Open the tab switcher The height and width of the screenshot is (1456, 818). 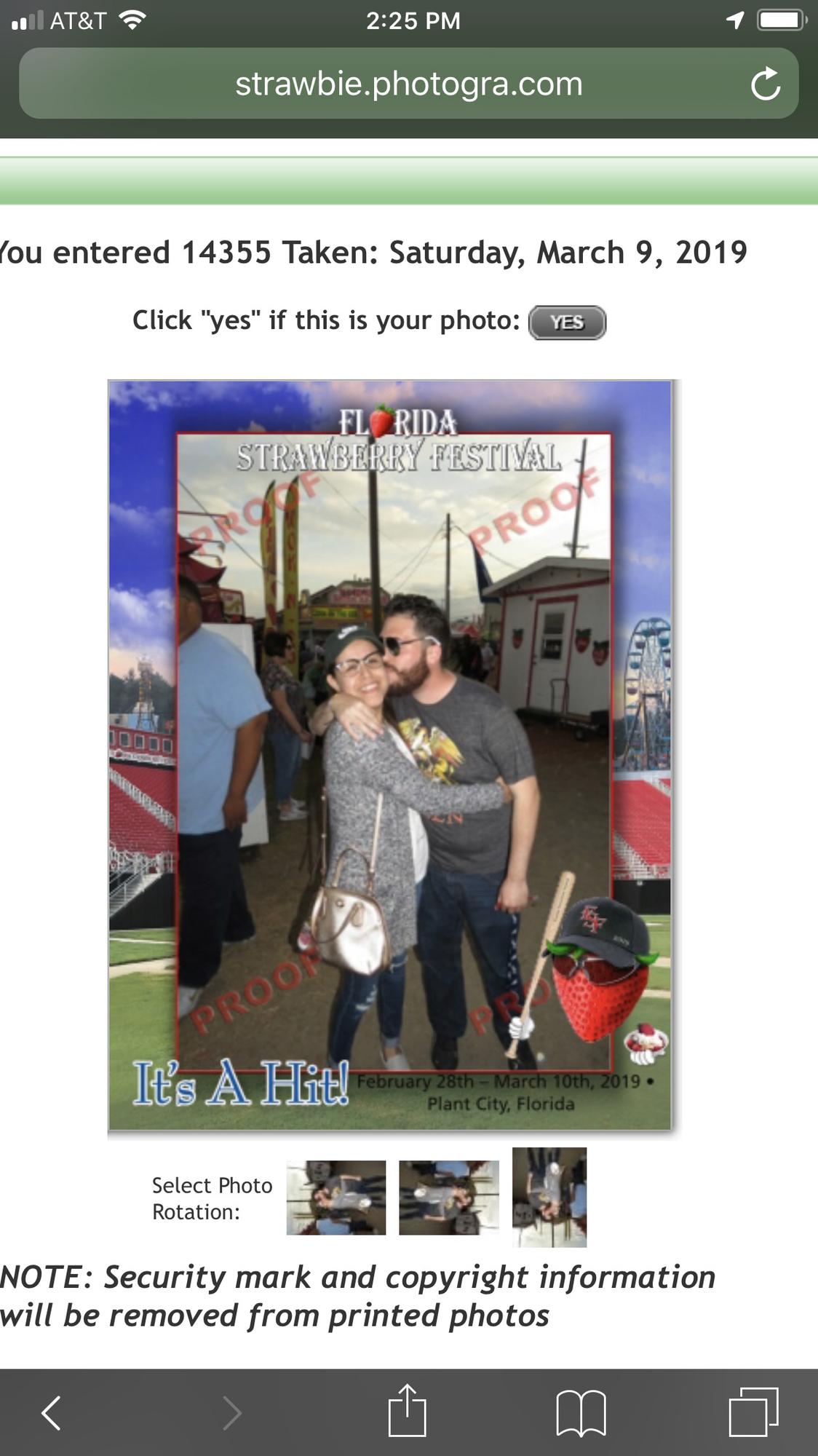[753, 1412]
